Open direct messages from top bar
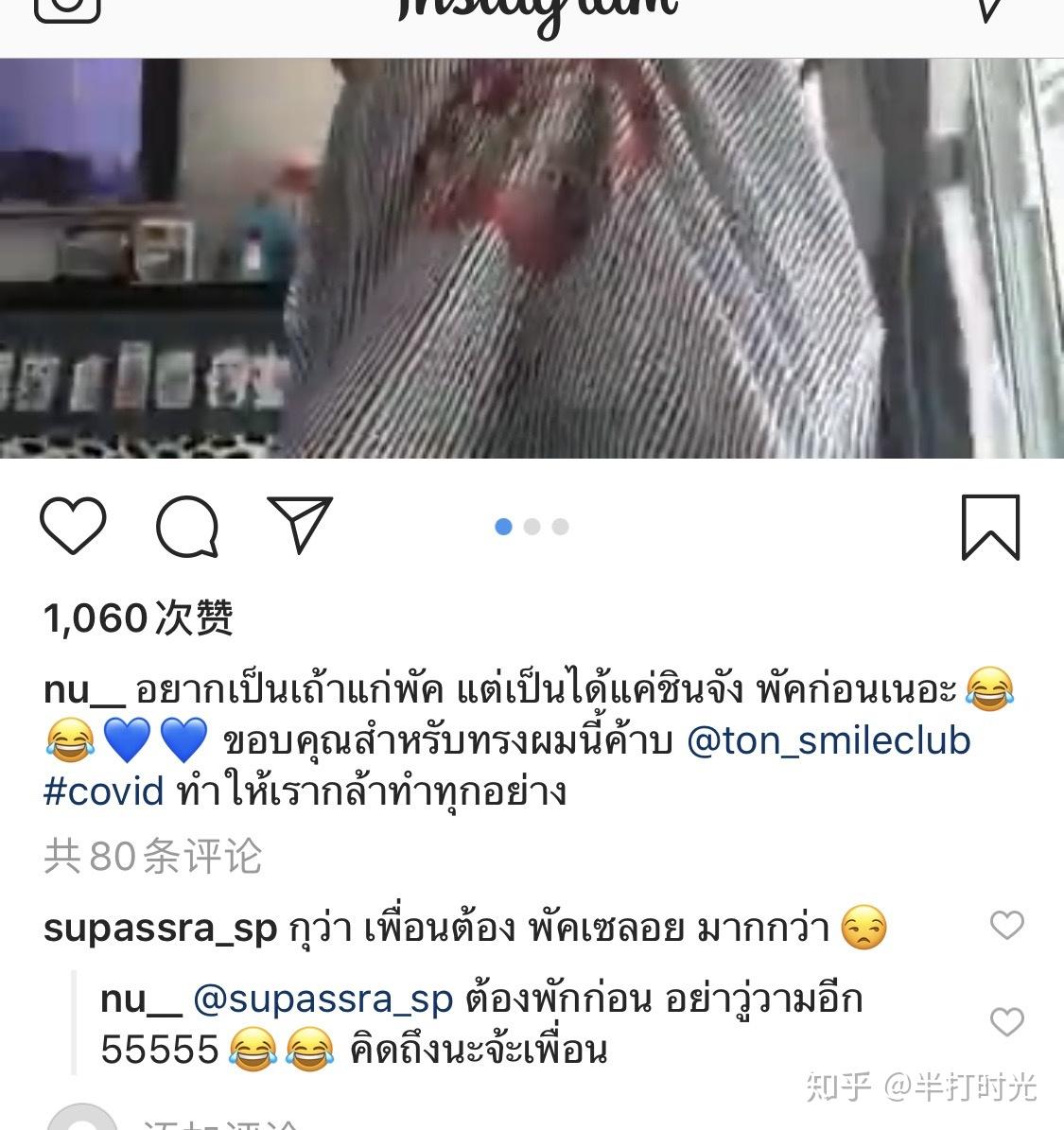This screenshot has height=1130, width=1064. (988, 8)
